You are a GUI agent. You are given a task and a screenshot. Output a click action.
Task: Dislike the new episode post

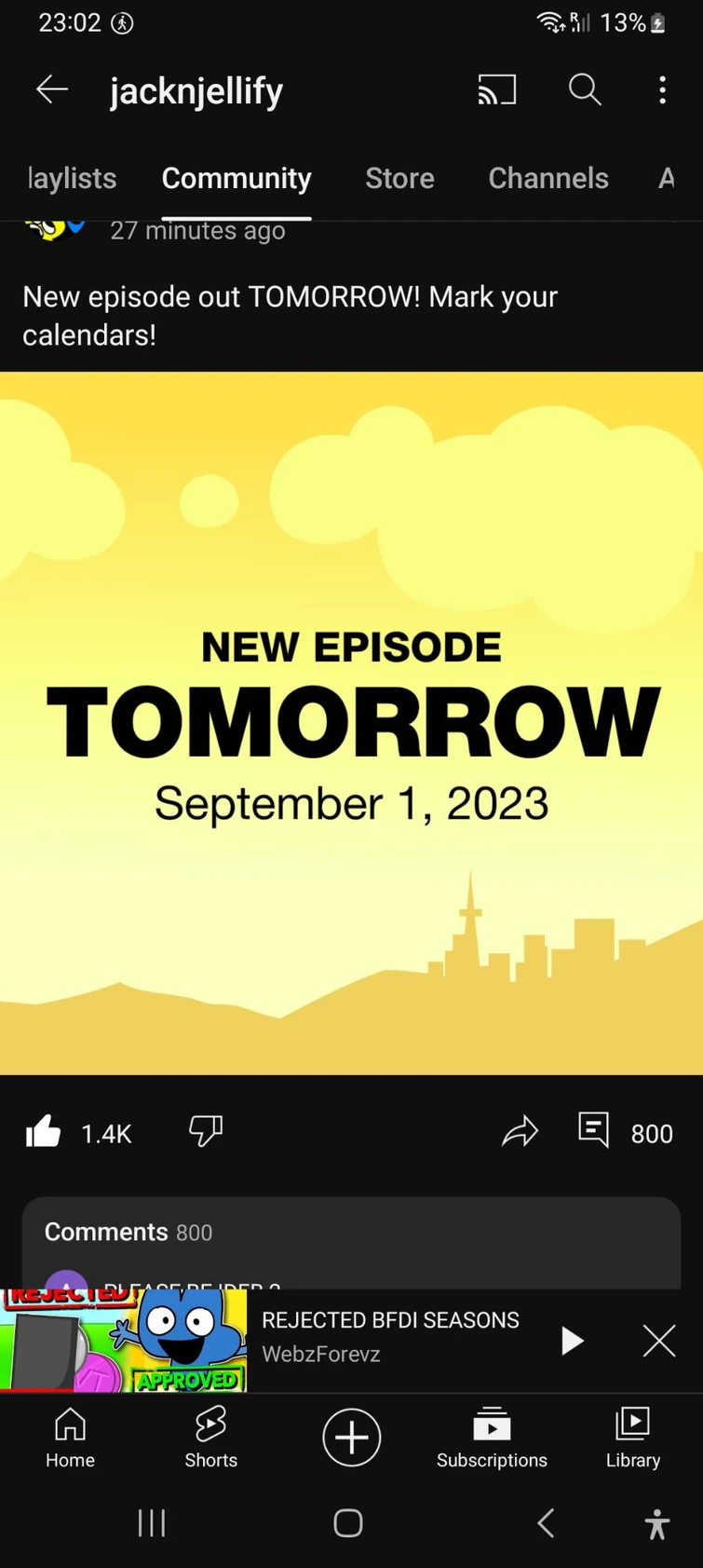tap(206, 1131)
